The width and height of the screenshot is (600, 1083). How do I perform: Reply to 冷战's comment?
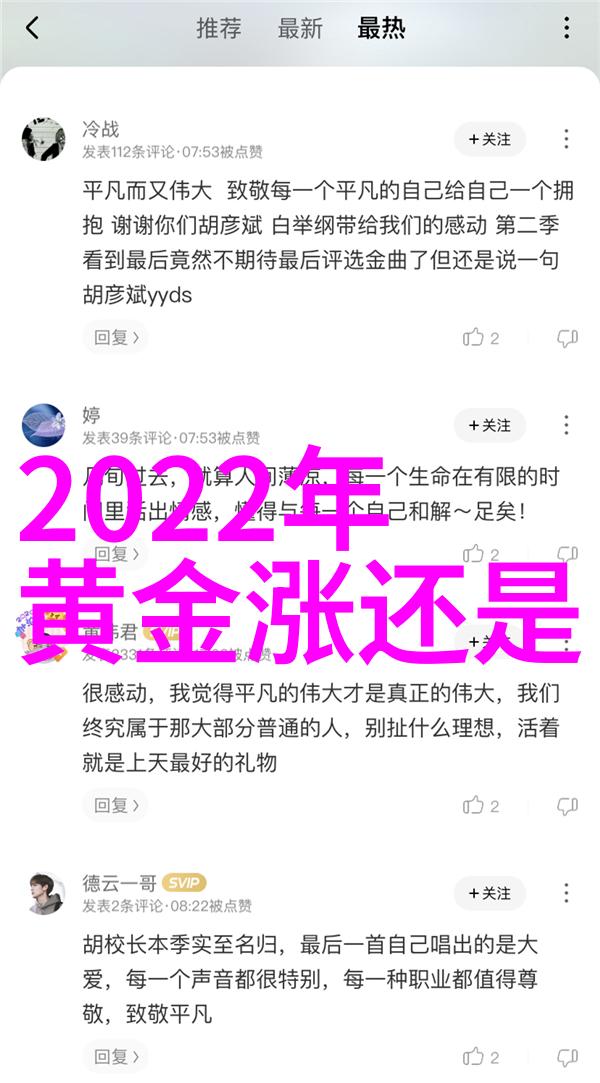[x=115, y=338]
